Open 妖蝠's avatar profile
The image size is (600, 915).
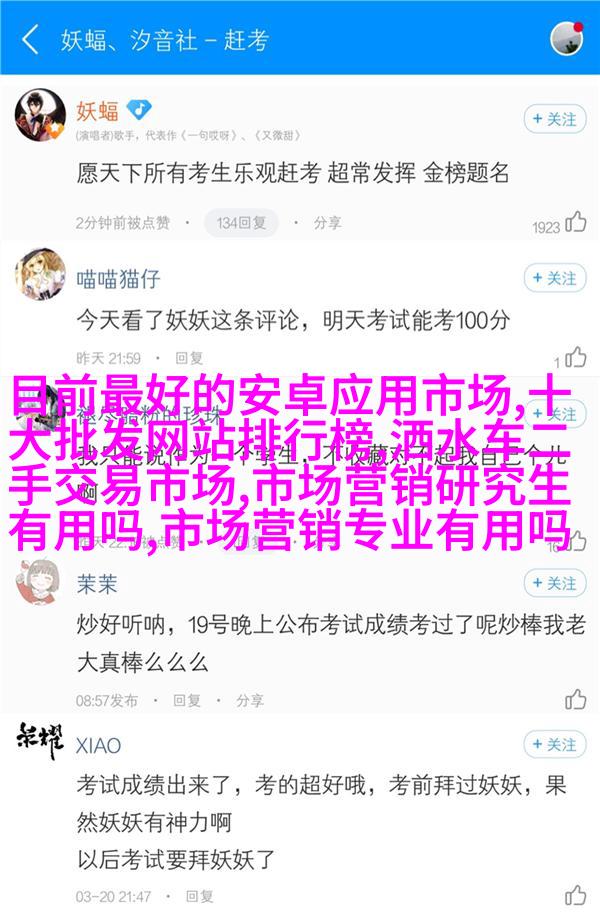click(41, 115)
